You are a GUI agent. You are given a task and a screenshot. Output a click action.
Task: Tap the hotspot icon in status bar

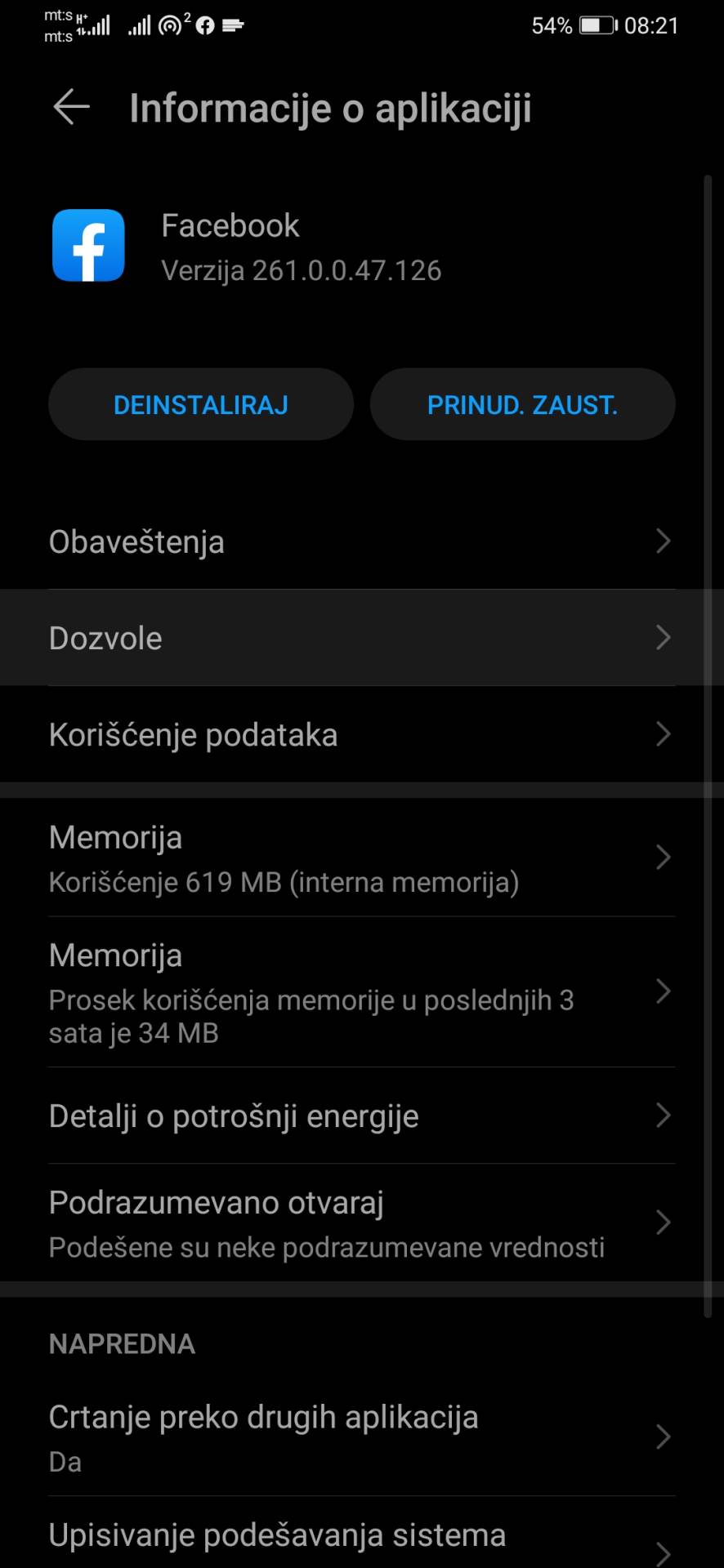pos(171,25)
